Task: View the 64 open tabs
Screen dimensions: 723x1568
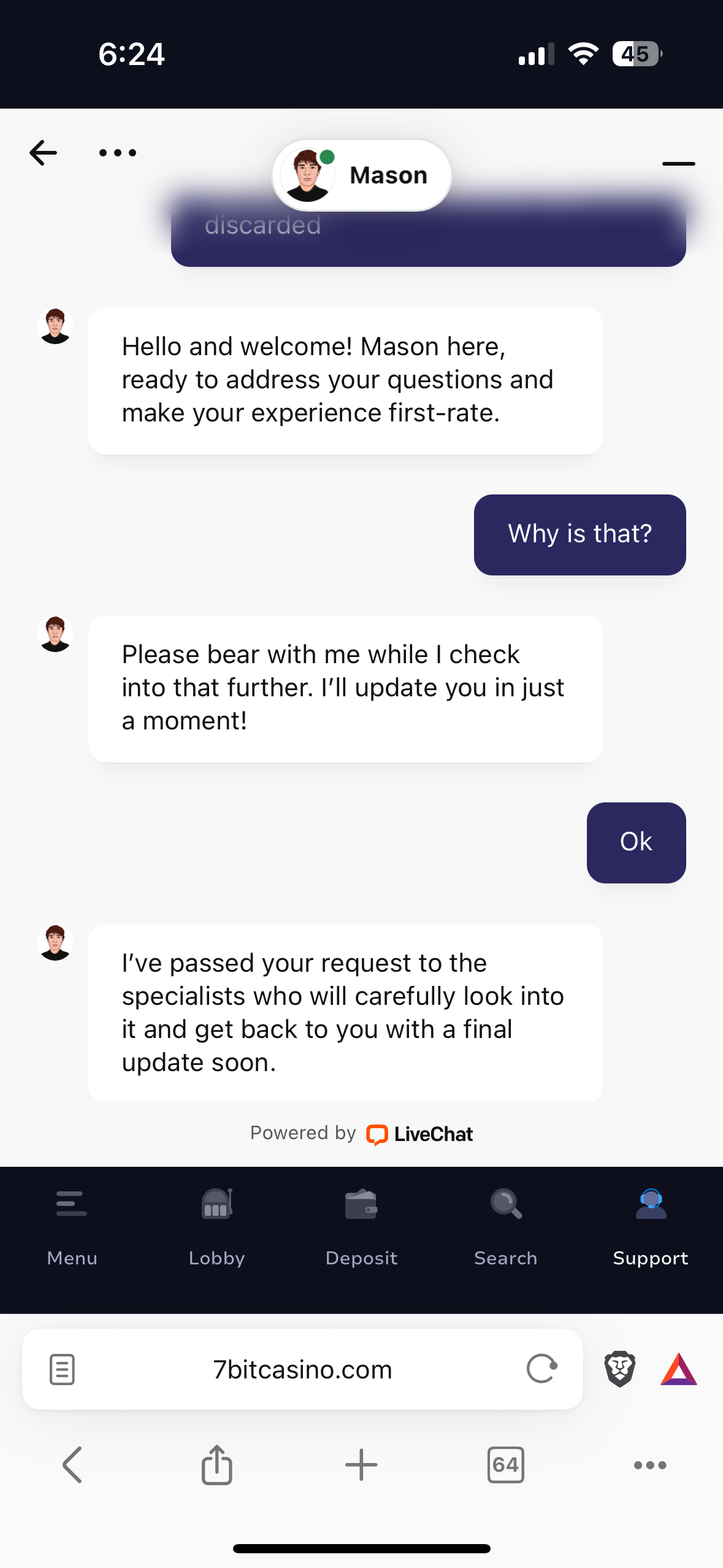Action: (505, 1465)
